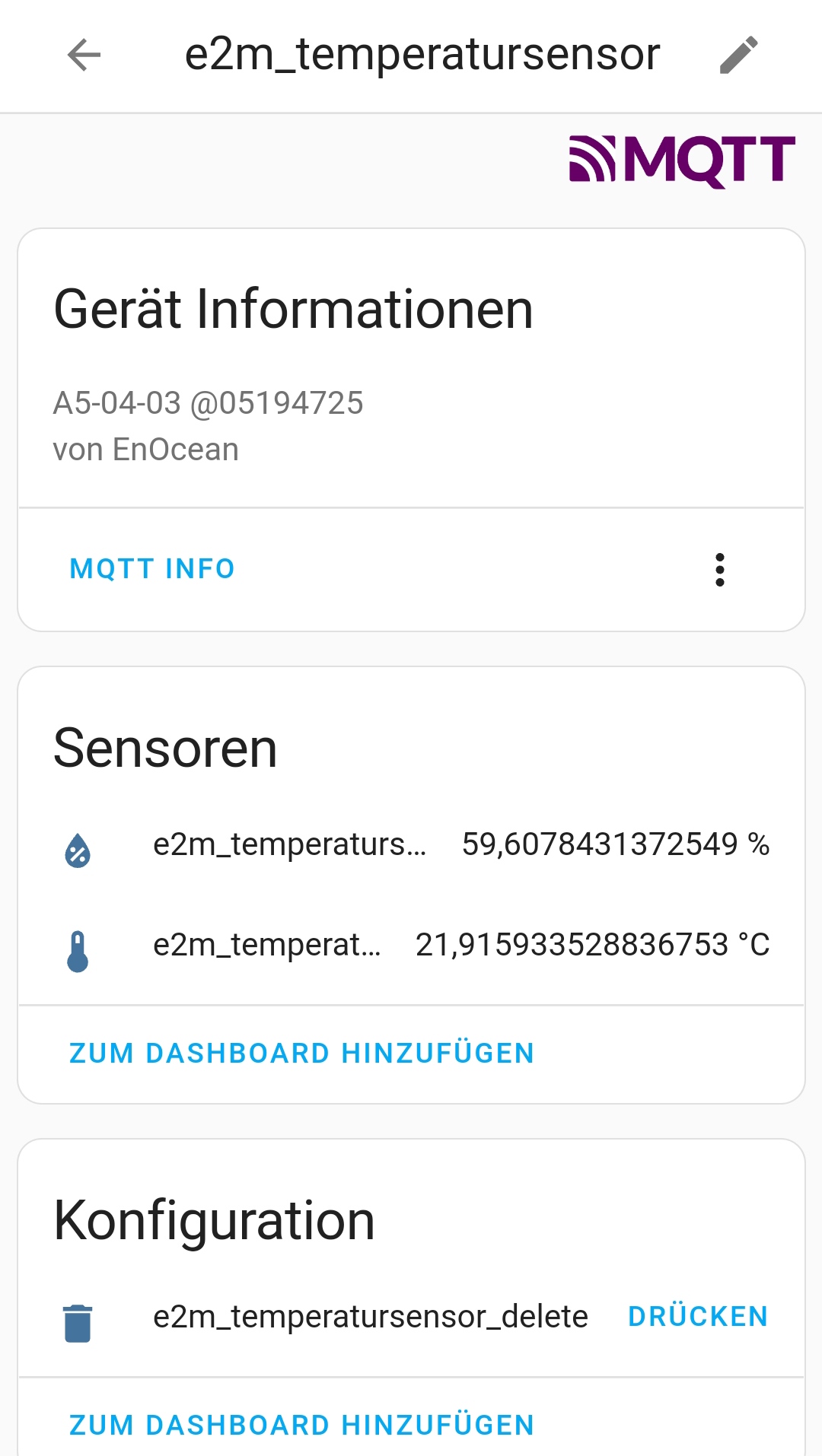Screen dimensions: 822x1456
Task: Tap DRÜCKEN for e2m_temperatursensor_delete
Action: pyautogui.click(x=698, y=1317)
